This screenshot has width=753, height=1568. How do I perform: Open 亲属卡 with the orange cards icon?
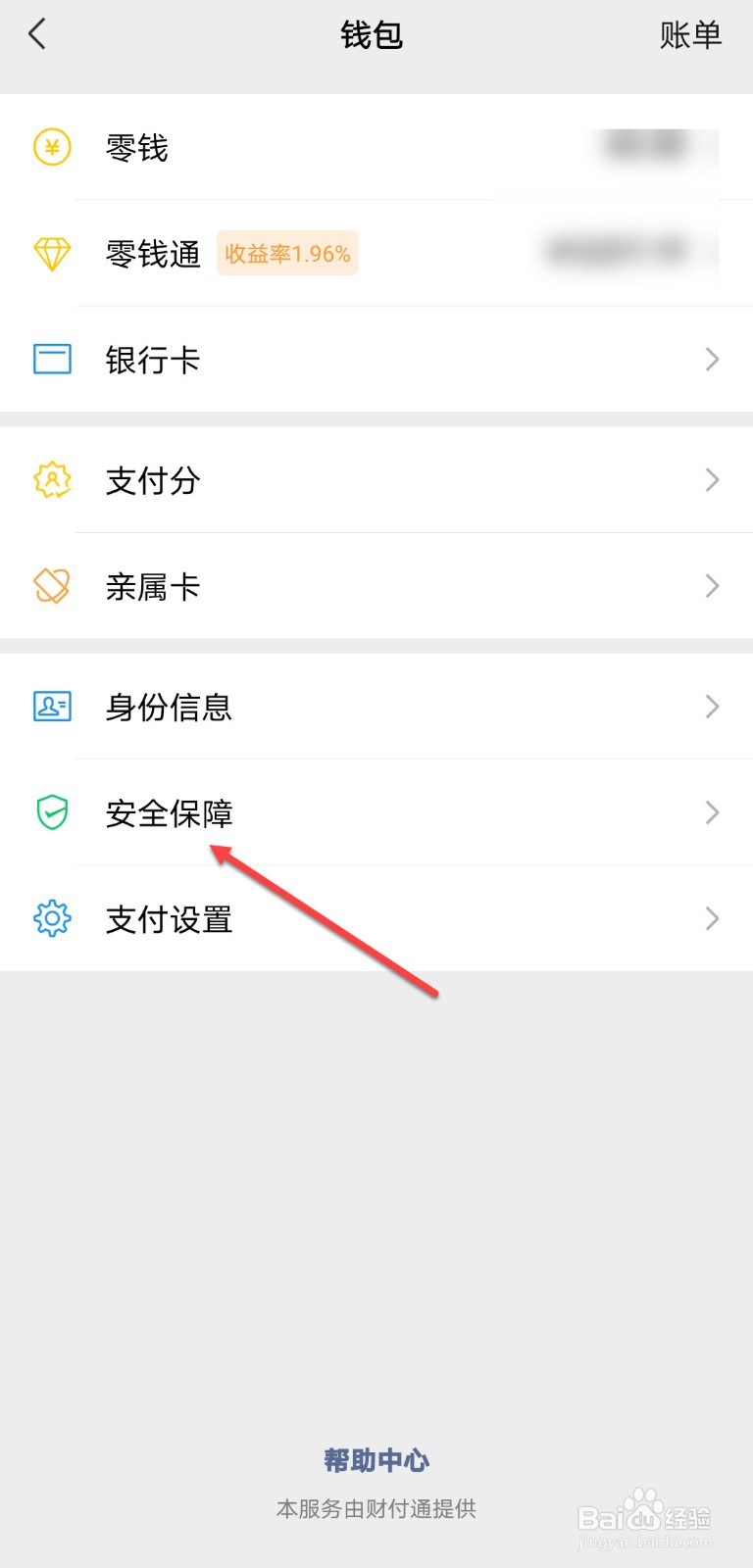(51, 586)
